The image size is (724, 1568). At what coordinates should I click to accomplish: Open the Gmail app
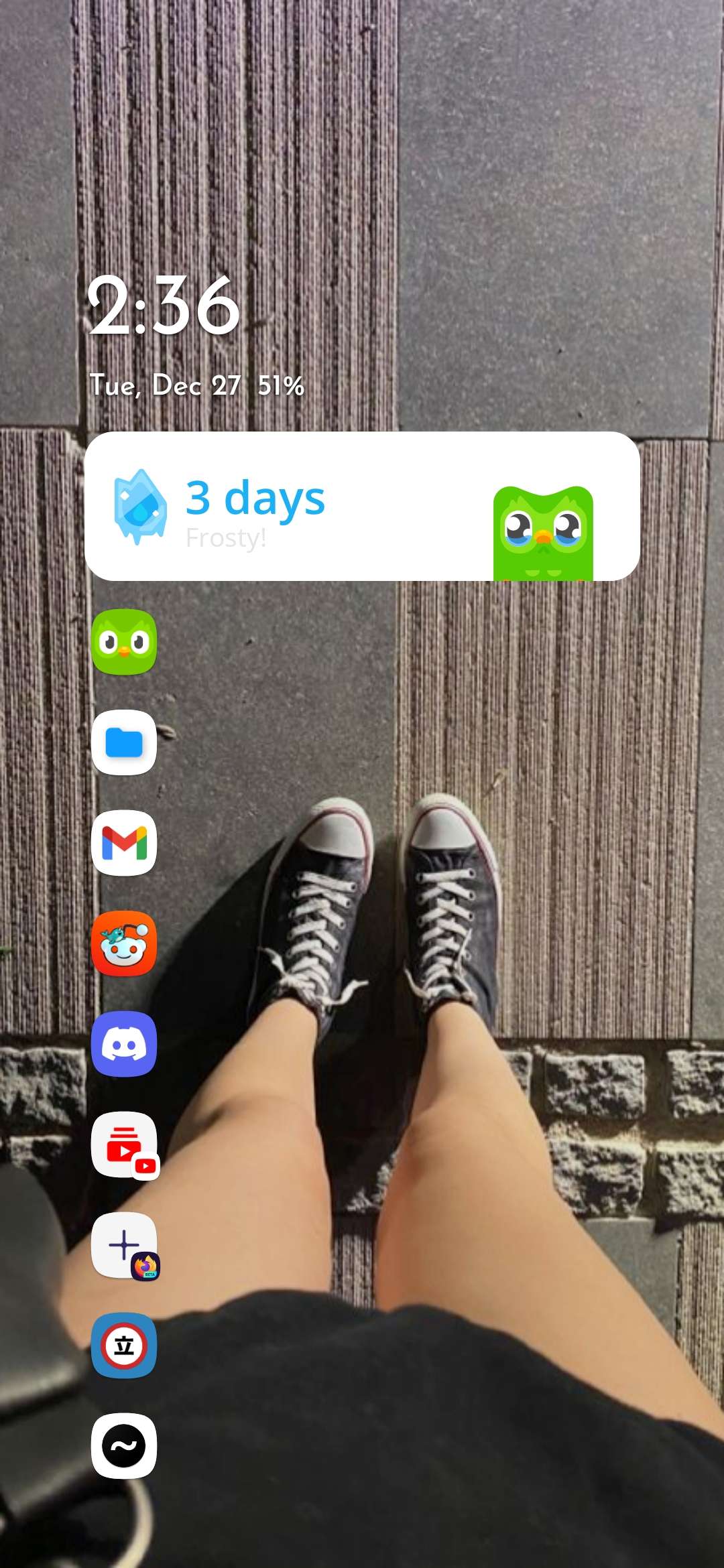pyautogui.click(x=124, y=843)
